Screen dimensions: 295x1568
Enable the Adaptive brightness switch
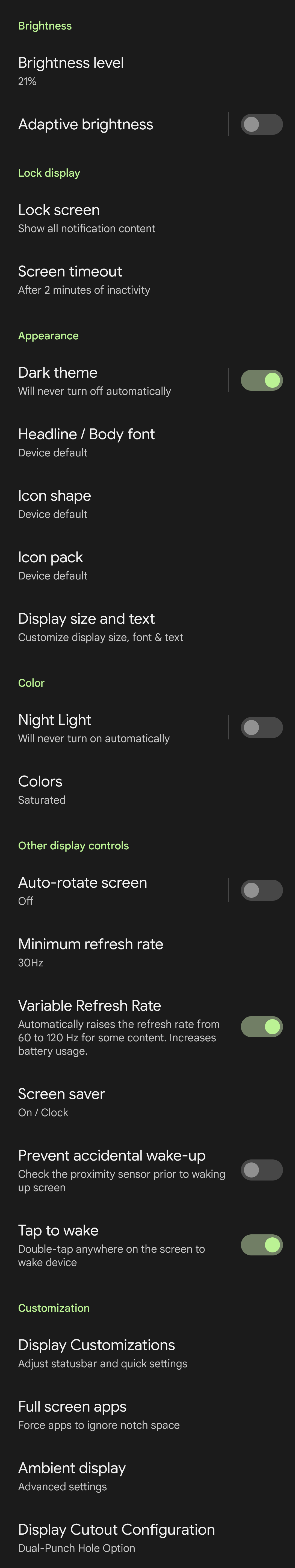[262, 124]
